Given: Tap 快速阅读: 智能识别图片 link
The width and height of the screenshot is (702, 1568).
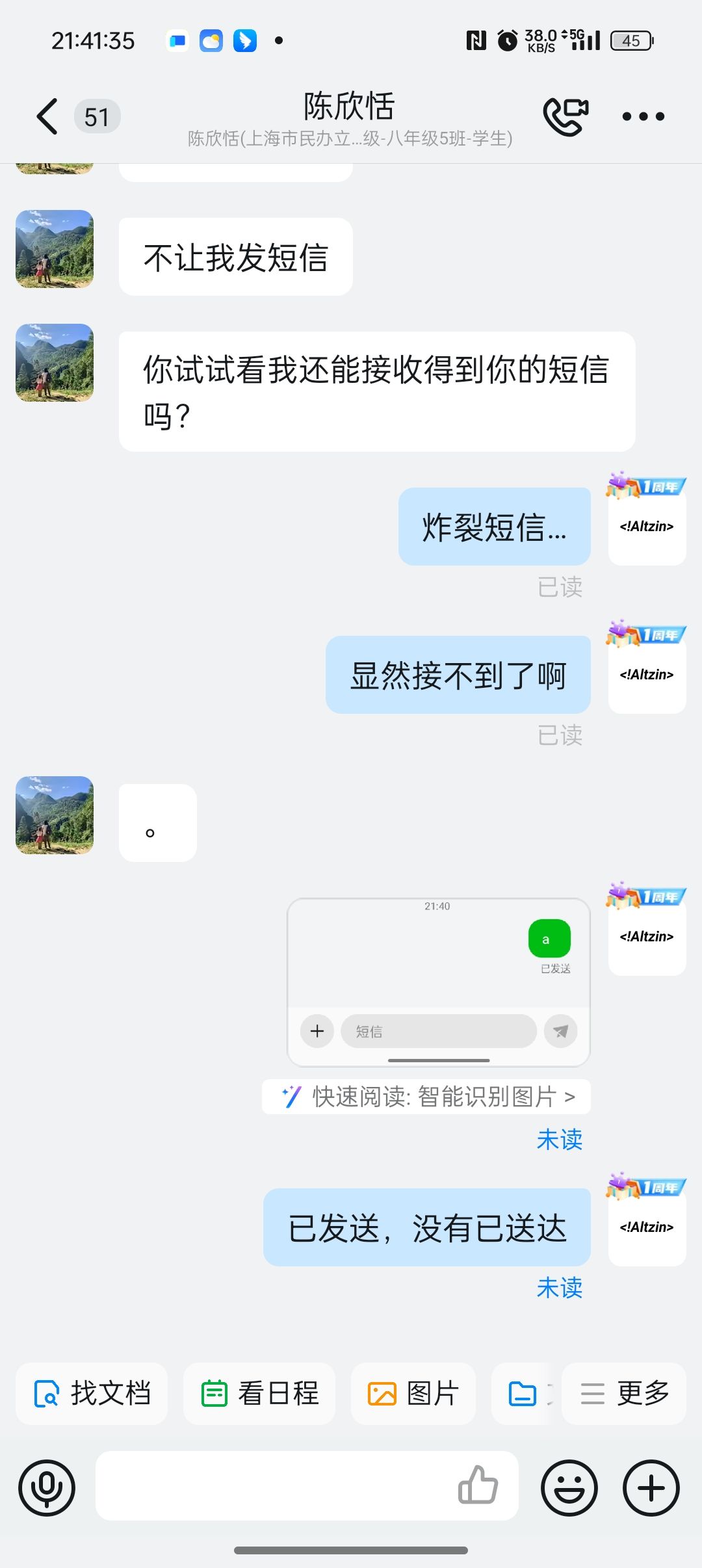Looking at the screenshot, I should (427, 1097).
